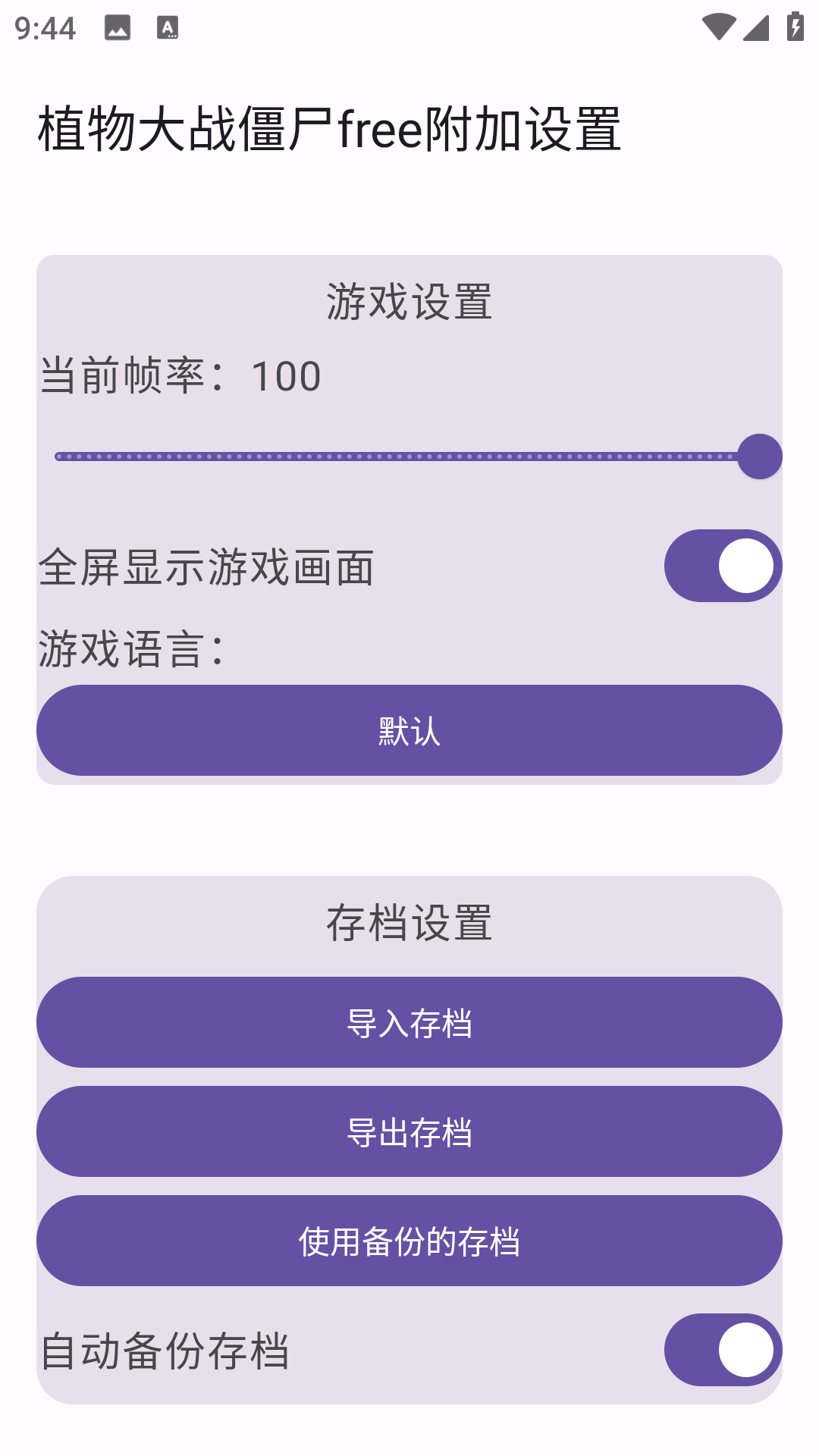819x1456 pixels.
Task: Turn off 自动备份存档 switch
Action: 723,1350
